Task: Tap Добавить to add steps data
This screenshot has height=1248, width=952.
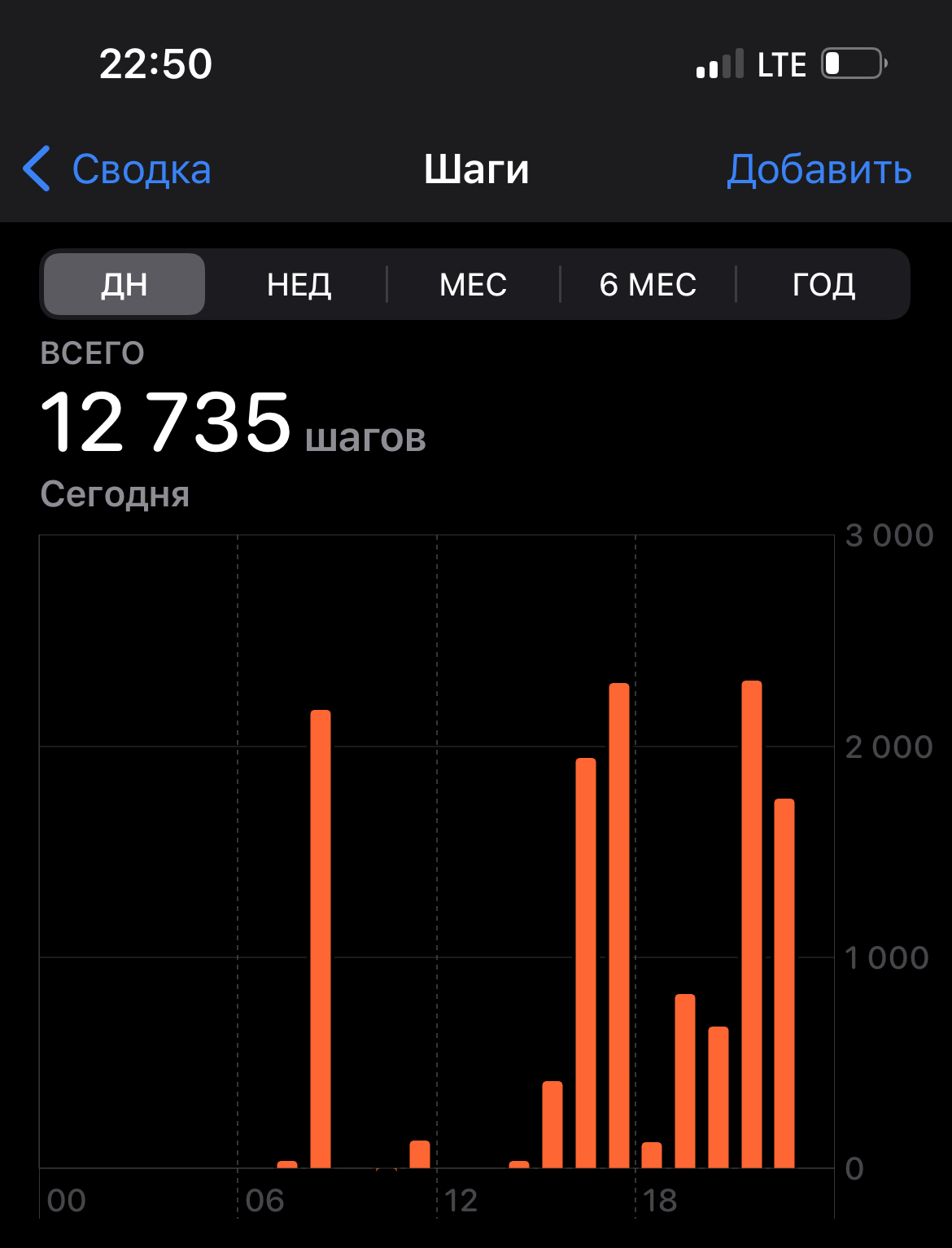Action: point(819,169)
